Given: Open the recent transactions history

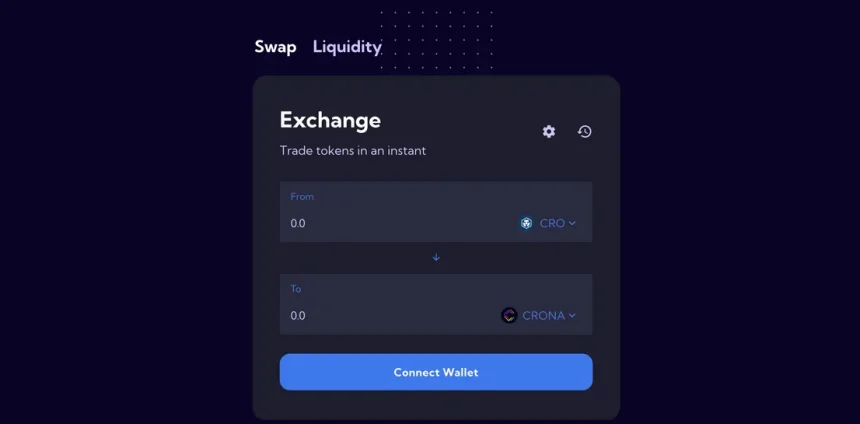Looking at the screenshot, I should click(585, 131).
